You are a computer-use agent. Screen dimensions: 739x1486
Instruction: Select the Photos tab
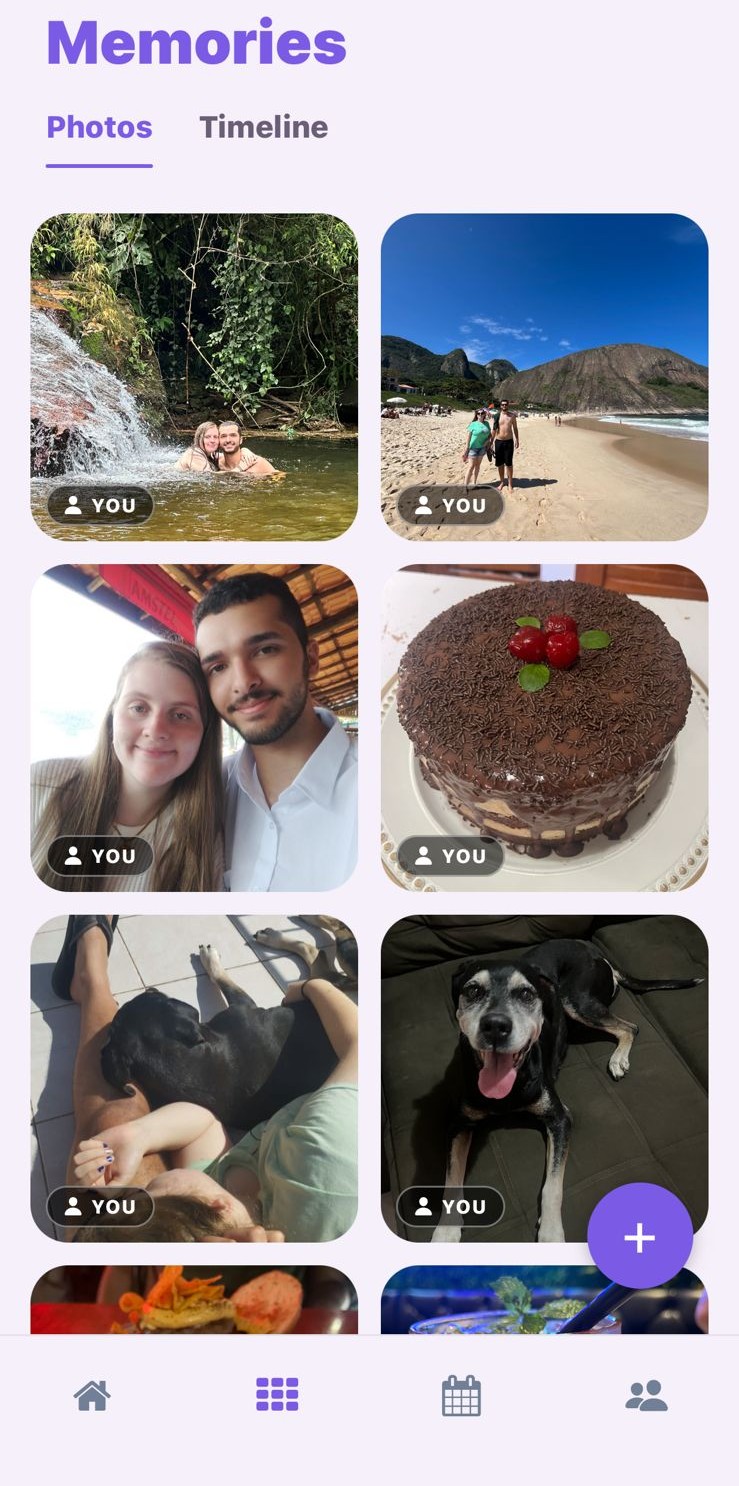click(x=99, y=127)
